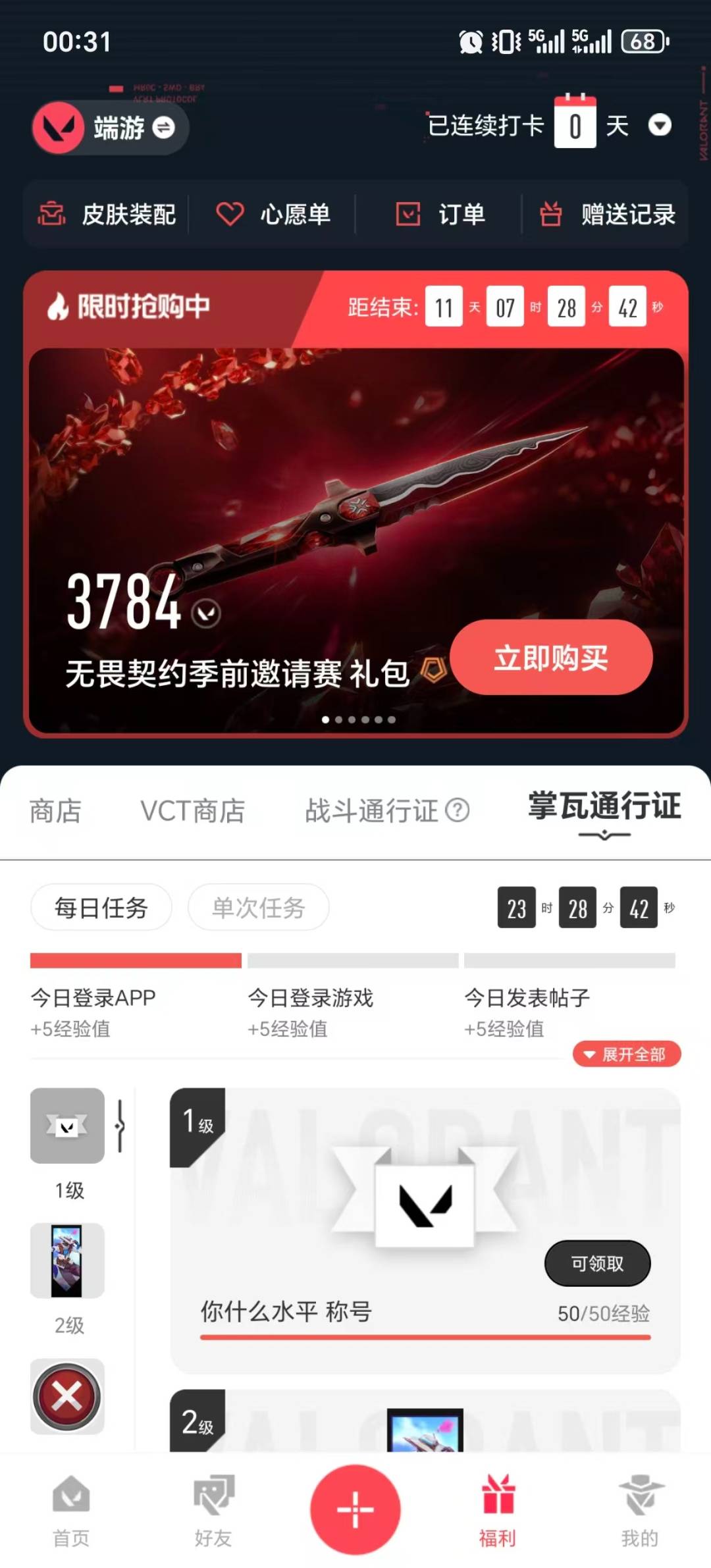
Task: View 订单 orders
Action: point(440,215)
